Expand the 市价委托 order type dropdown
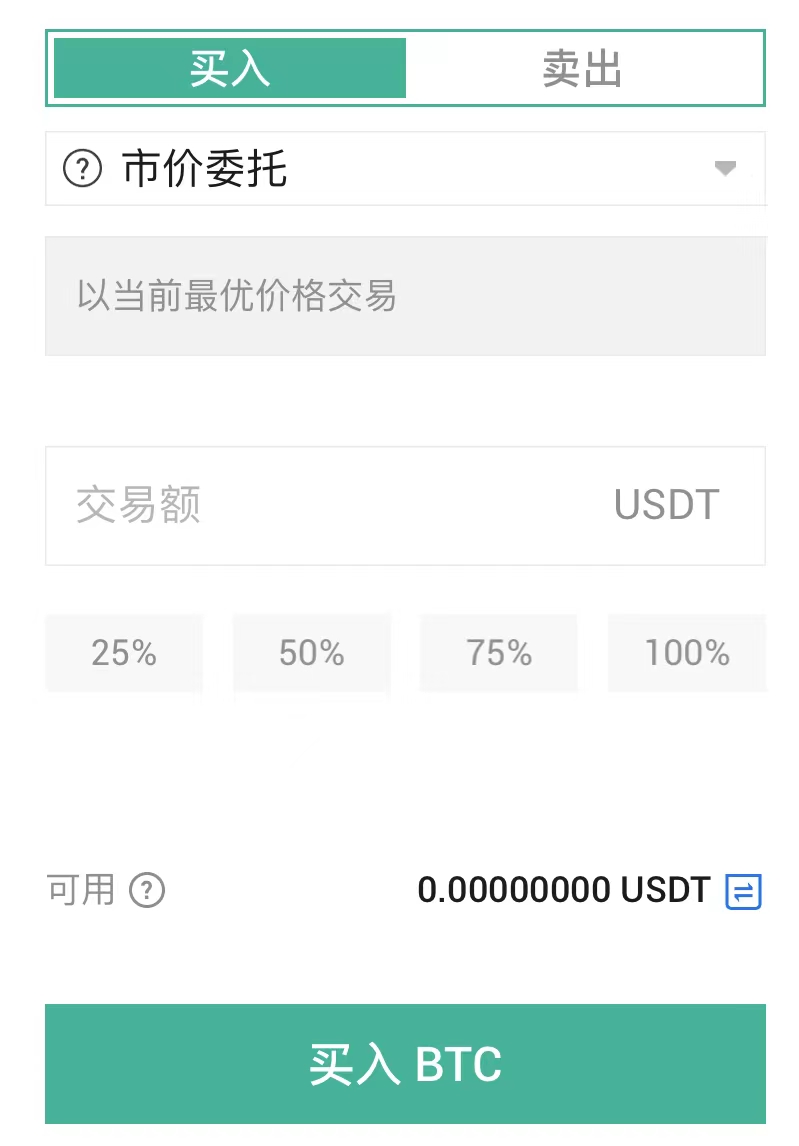This screenshot has width=799, height=1146. (x=725, y=168)
